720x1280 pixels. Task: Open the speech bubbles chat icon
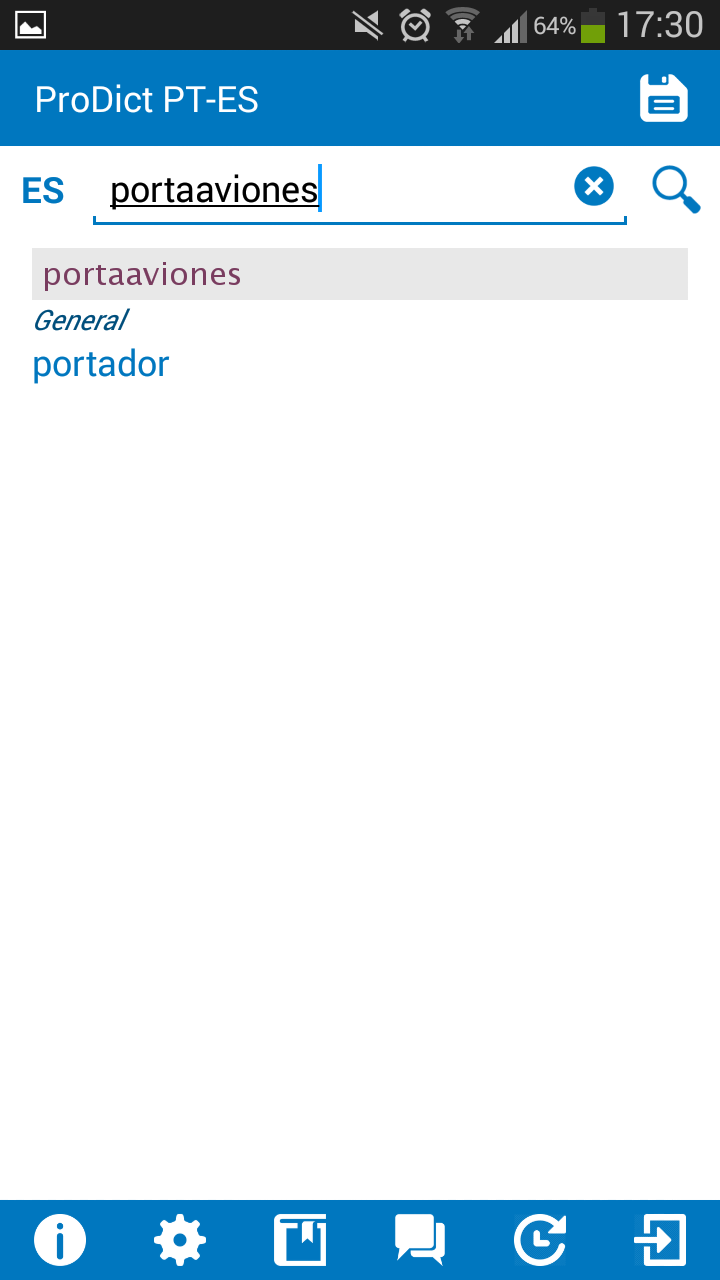click(420, 1241)
